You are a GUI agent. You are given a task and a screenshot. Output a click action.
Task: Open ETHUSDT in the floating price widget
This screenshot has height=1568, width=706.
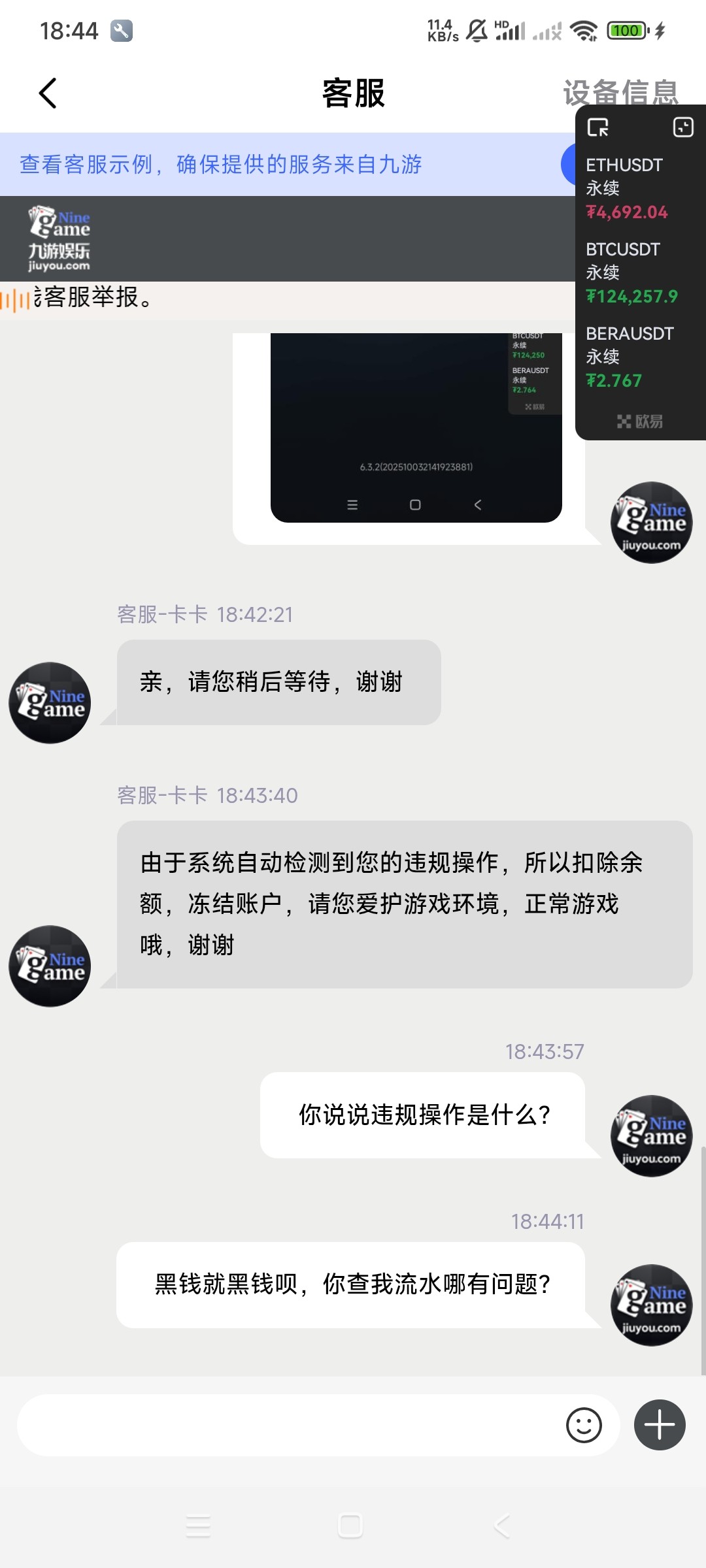click(x=626, y=188)
